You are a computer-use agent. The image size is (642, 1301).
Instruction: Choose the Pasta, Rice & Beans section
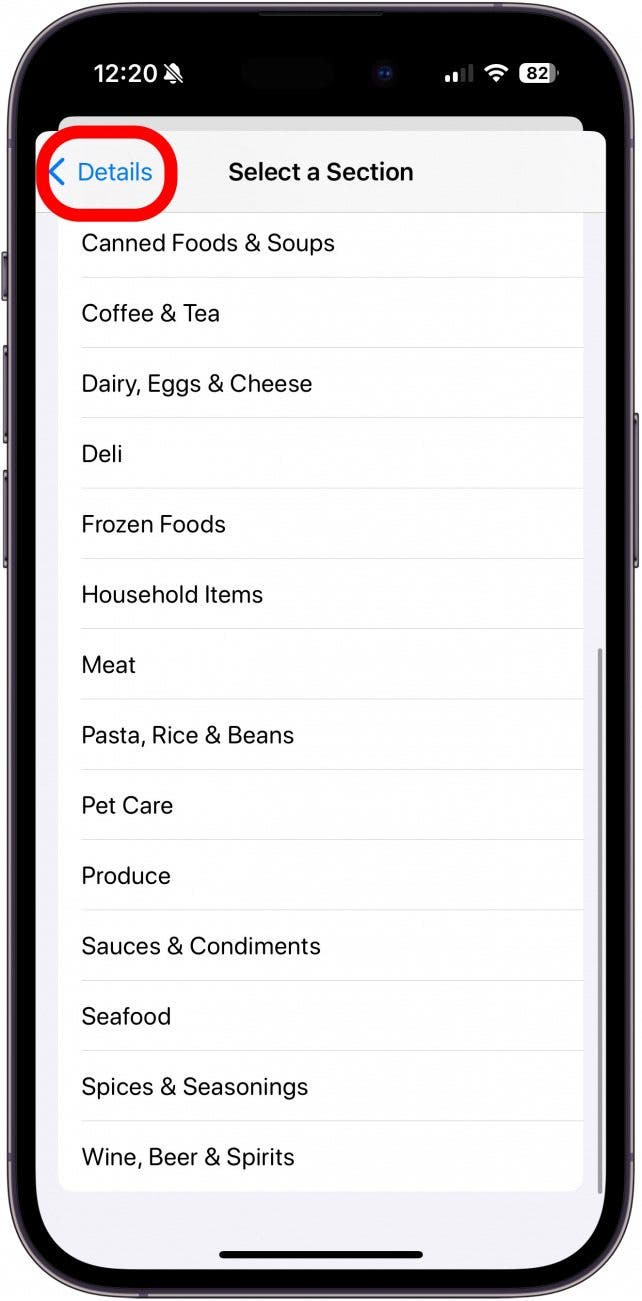coord(188,735)
